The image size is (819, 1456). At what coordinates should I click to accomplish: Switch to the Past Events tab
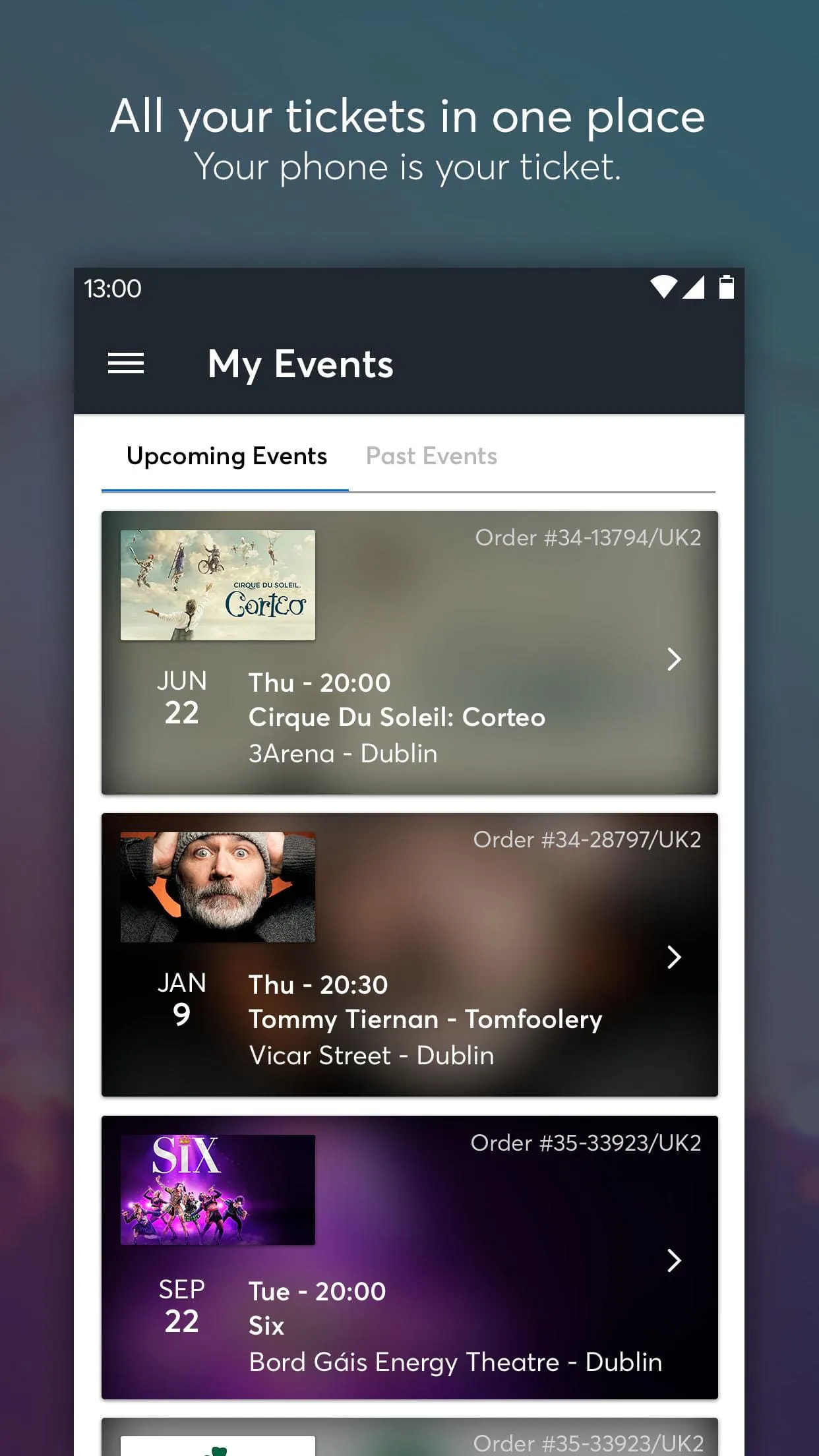pyautogui.click(x=431, y=456)
